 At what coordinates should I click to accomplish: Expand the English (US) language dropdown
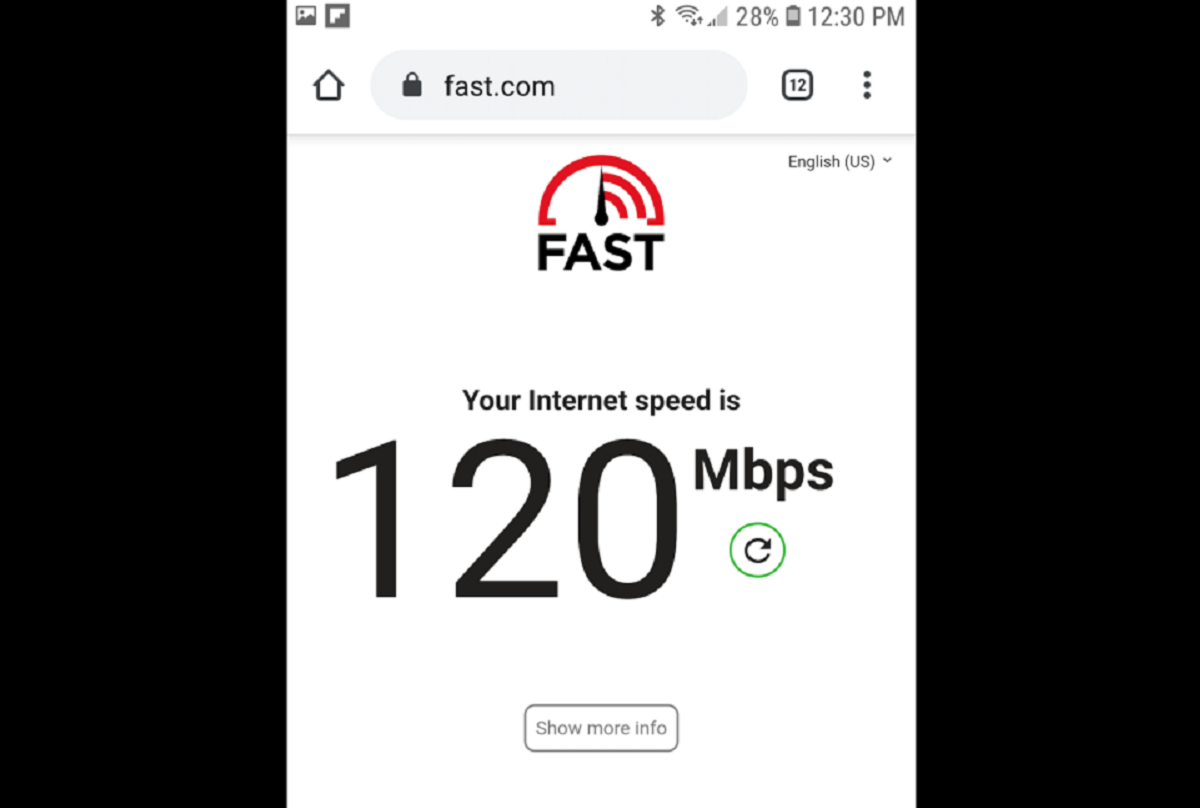pos(839,161)
